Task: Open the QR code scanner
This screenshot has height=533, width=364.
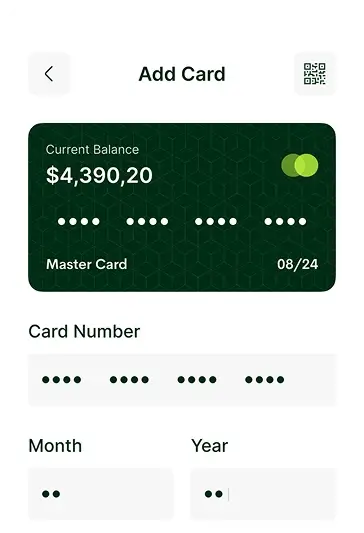Action: click(x=315, y=74)
